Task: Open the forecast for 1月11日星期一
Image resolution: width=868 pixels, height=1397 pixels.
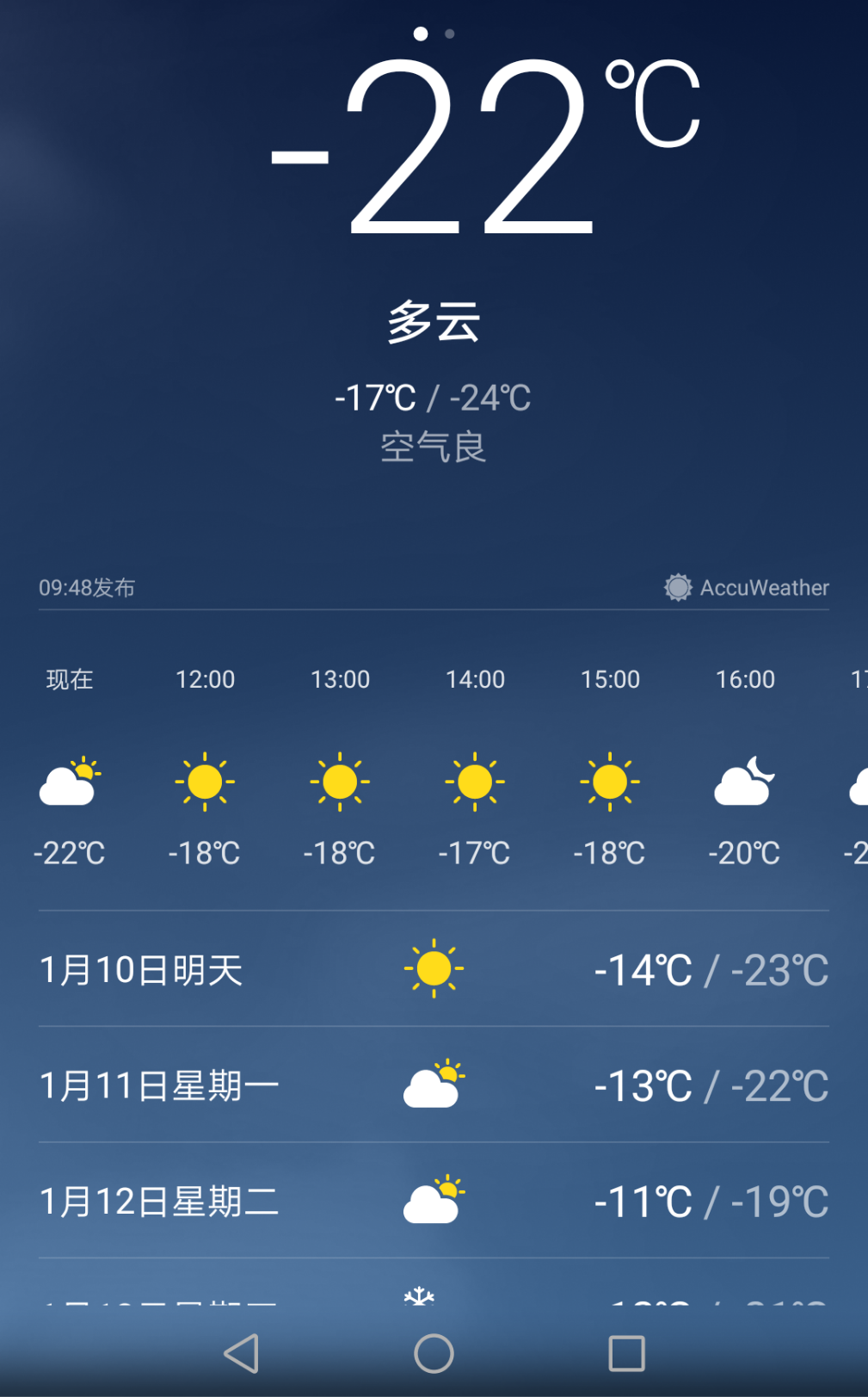Action: (434, 1085)
